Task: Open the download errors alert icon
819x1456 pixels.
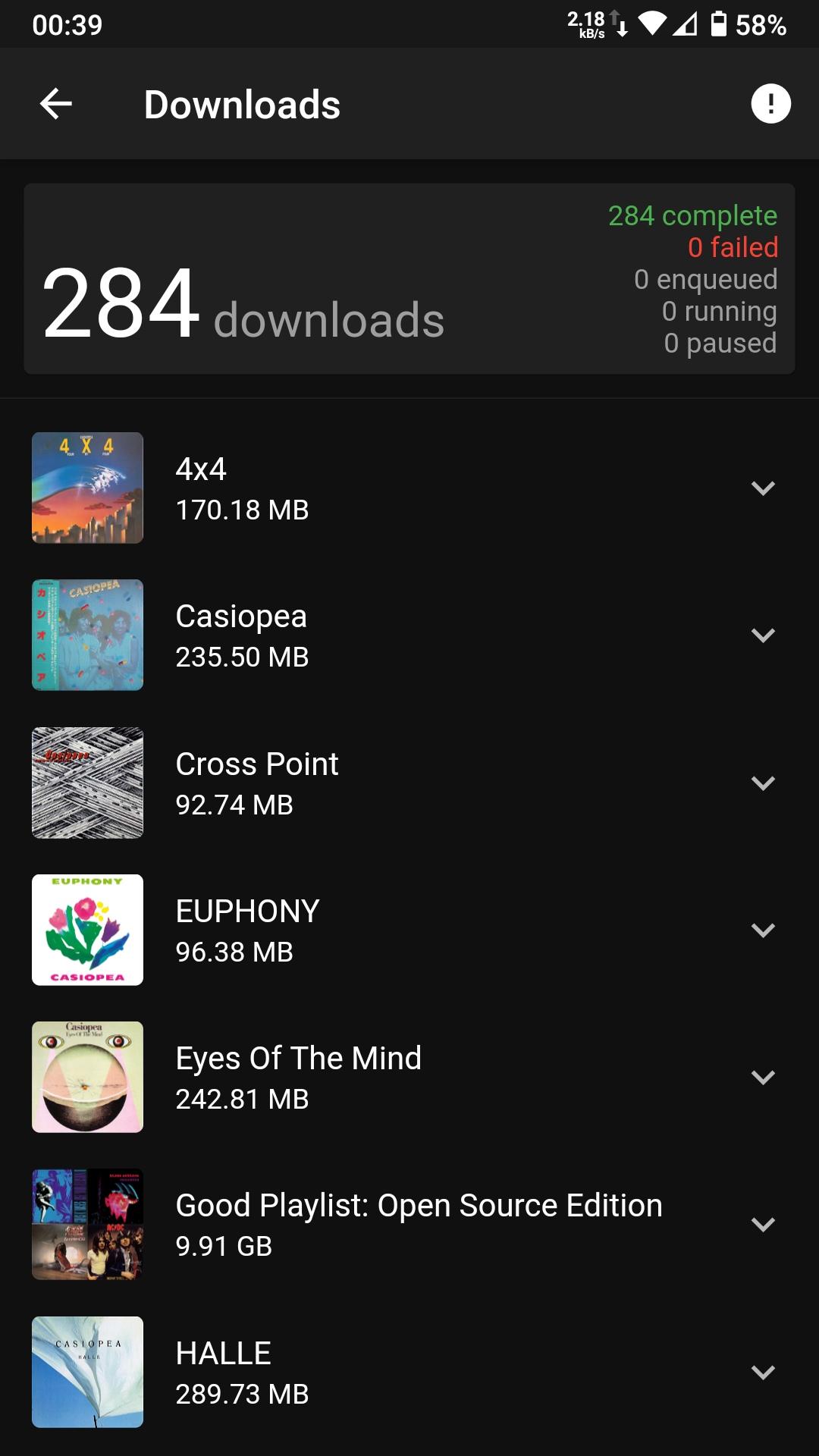Action: pos(770,104)
